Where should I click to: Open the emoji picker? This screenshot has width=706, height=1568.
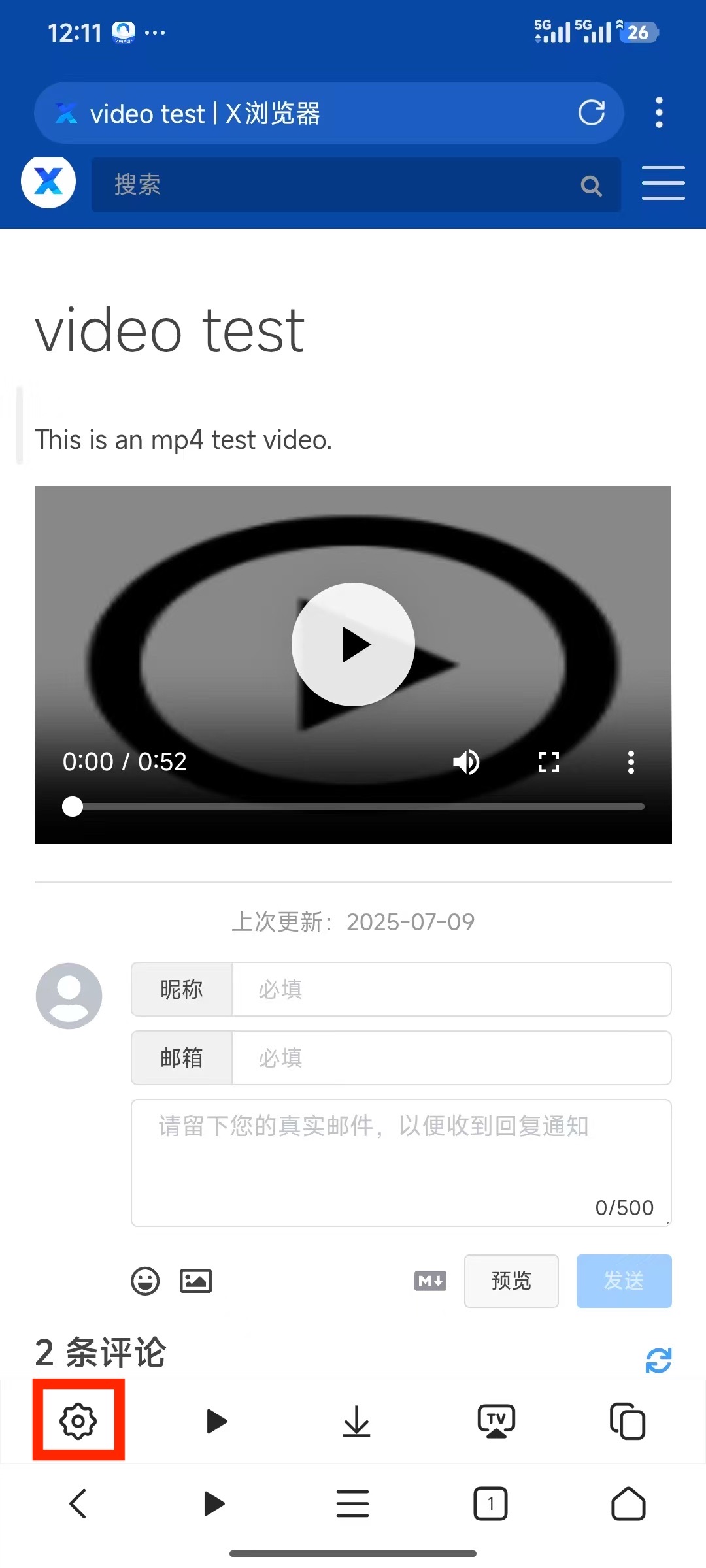pos(145,1281)
